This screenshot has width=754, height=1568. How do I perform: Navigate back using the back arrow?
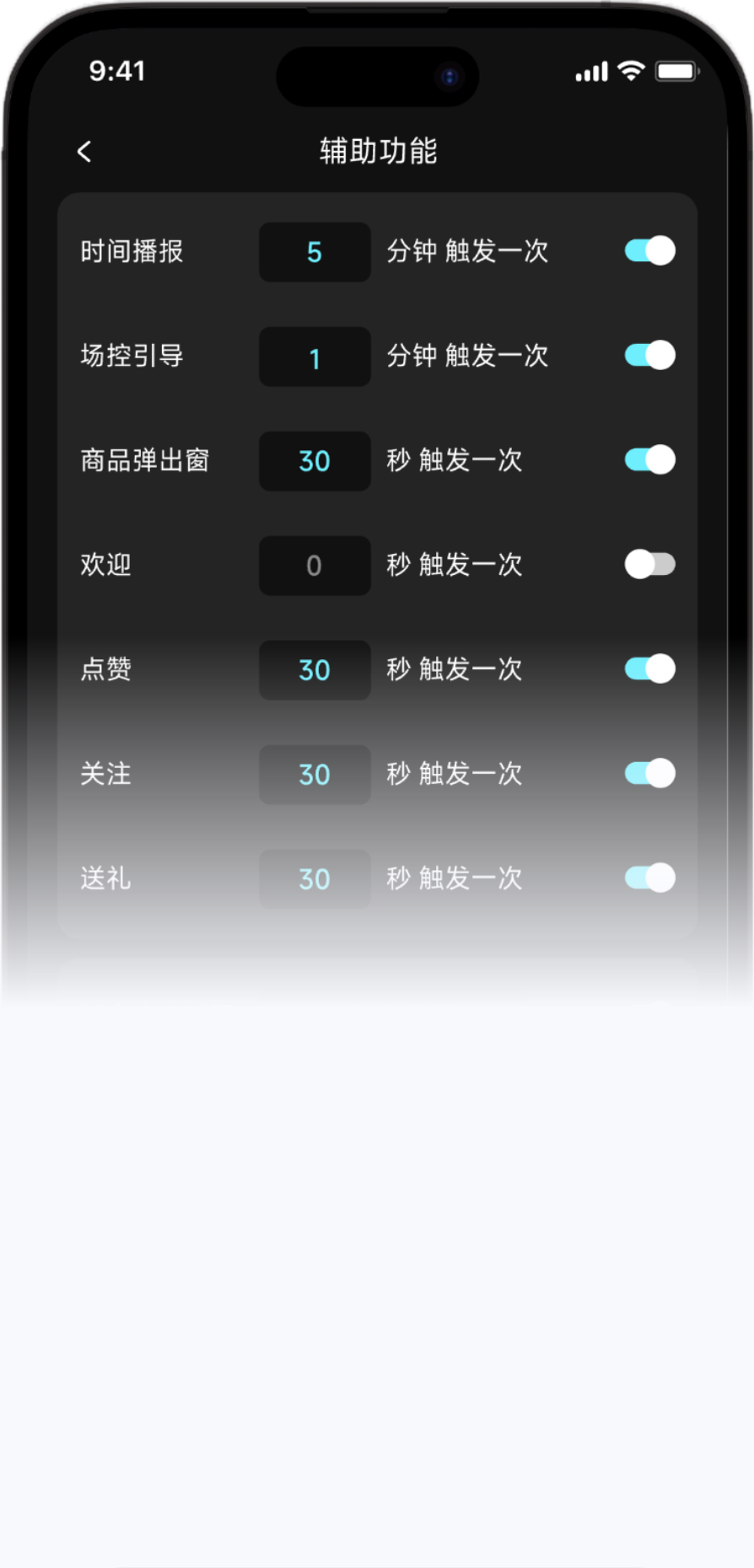83,152
